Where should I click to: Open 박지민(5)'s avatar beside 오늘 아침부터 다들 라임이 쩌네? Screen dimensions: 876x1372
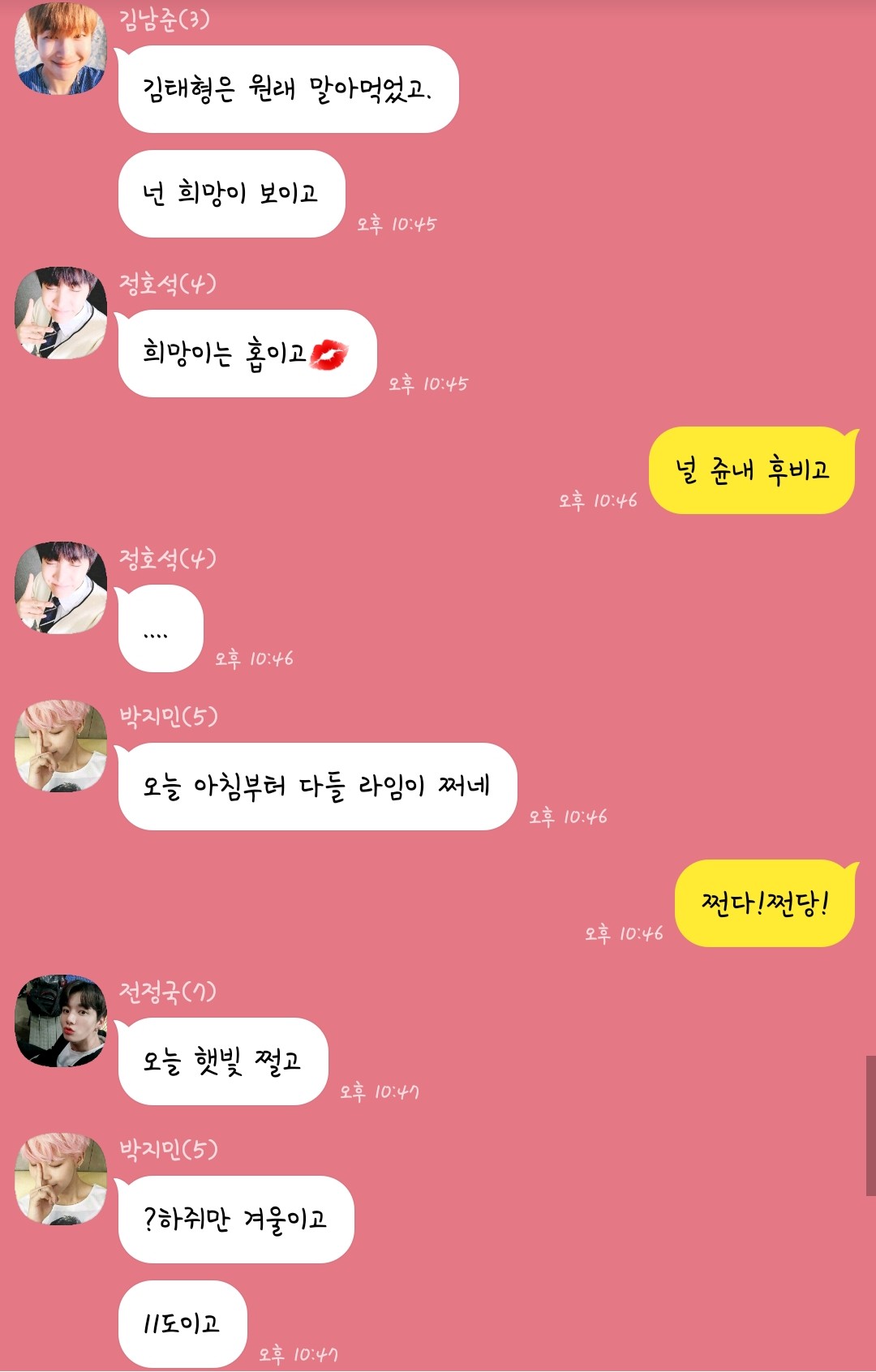[x=61, y=746]
